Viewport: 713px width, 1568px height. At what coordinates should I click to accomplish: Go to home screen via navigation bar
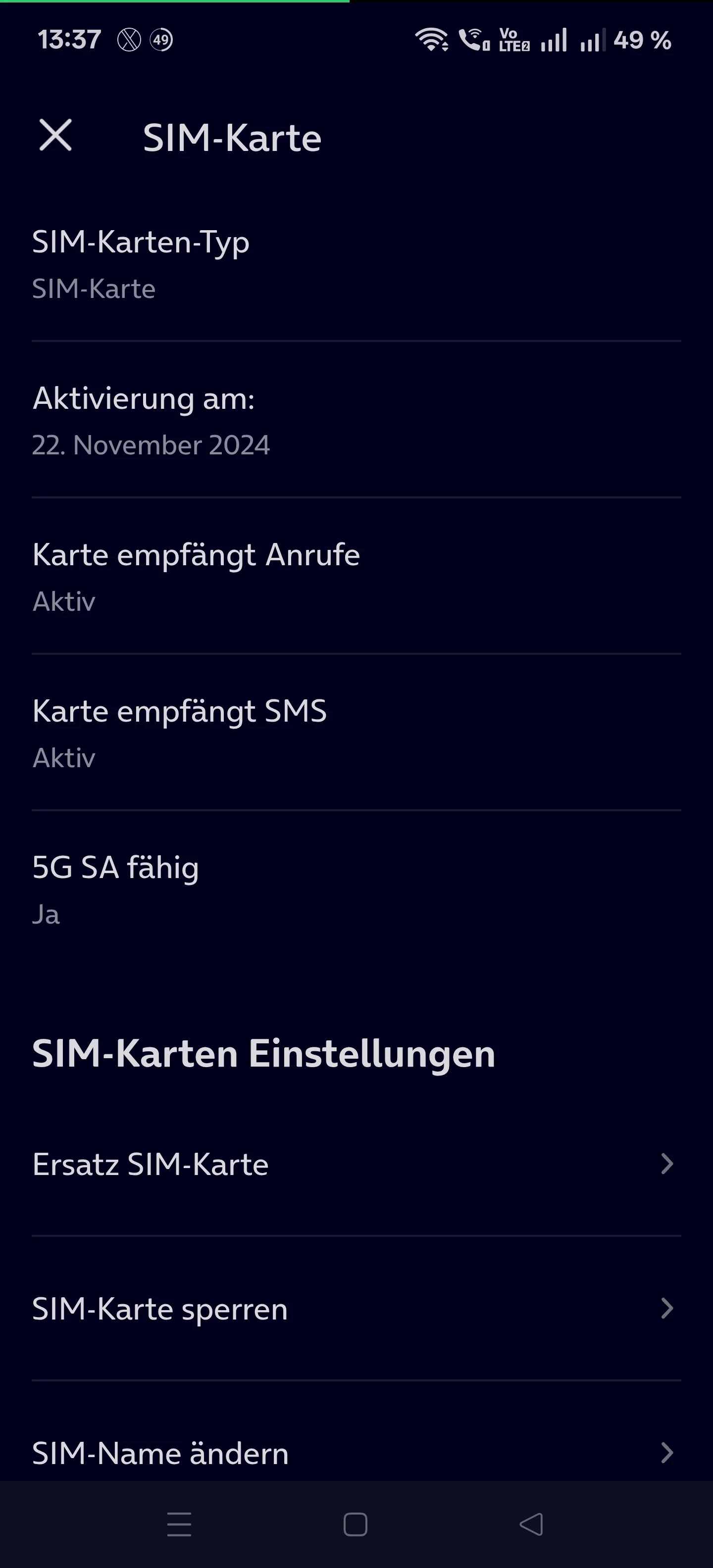point(356,1525)
